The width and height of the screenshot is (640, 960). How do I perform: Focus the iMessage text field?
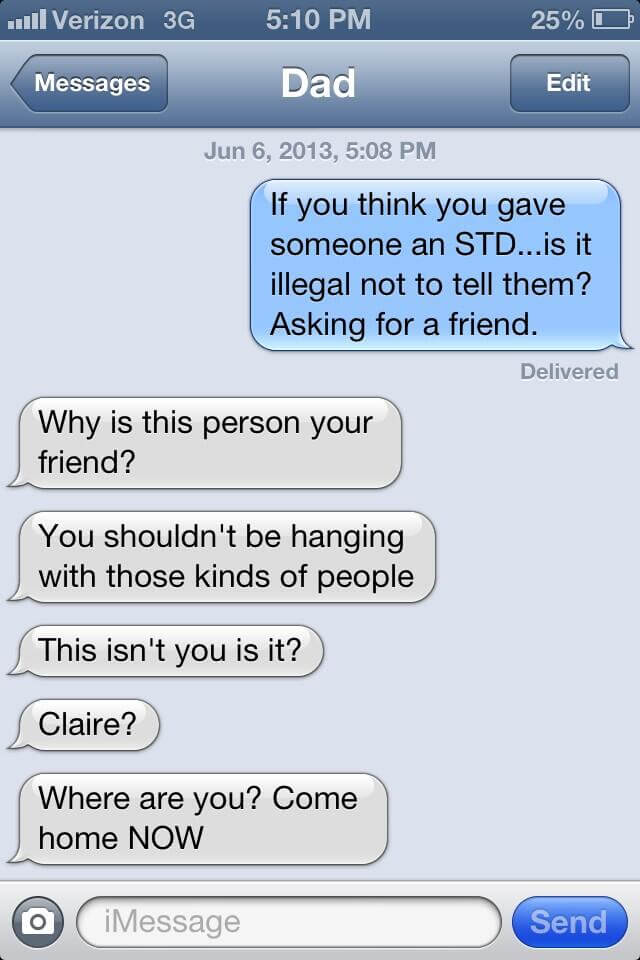point(288,921)
